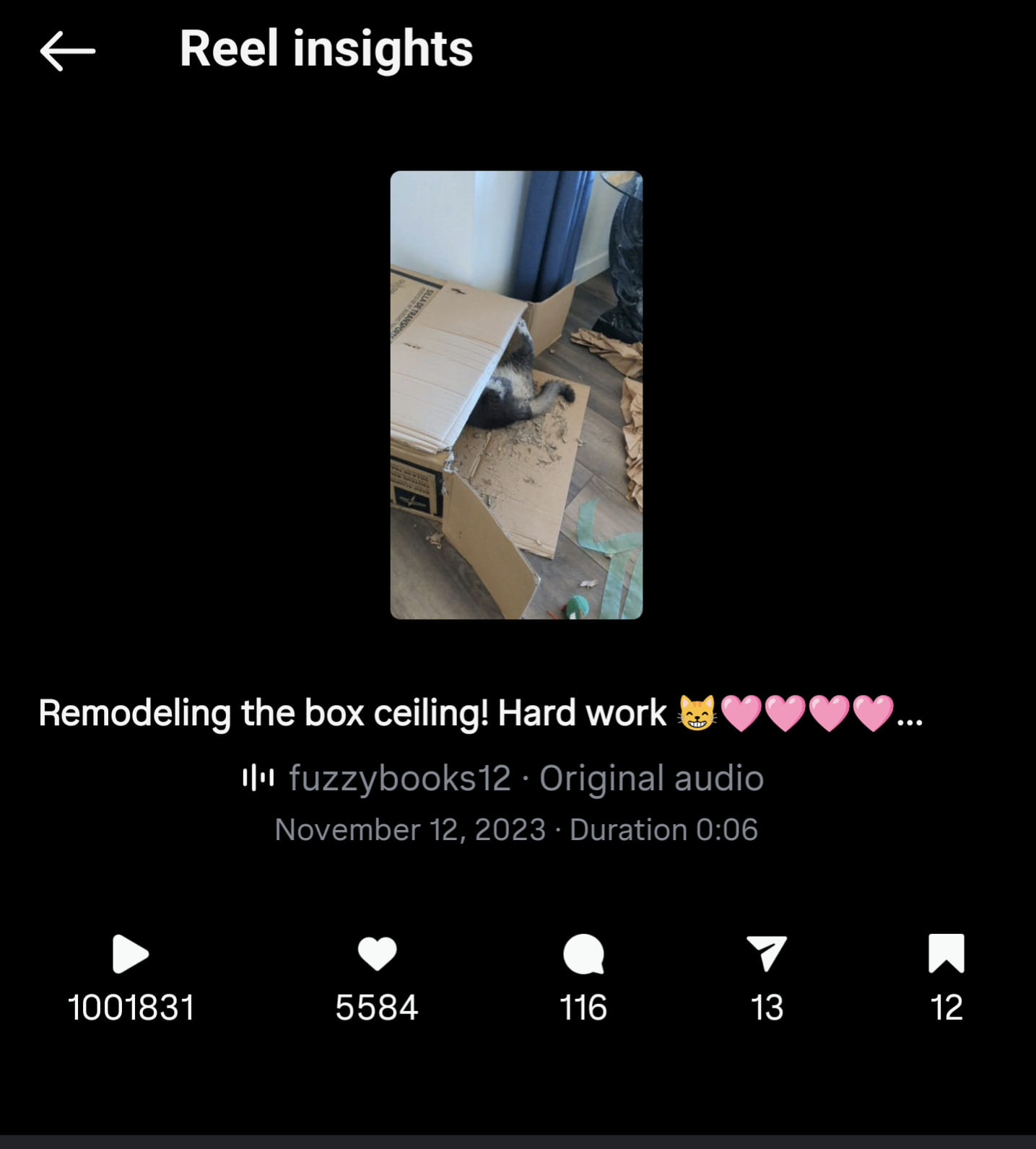Expand the truncated reel caption
Screen dimensions: 1036x1149
pos(909,715)
